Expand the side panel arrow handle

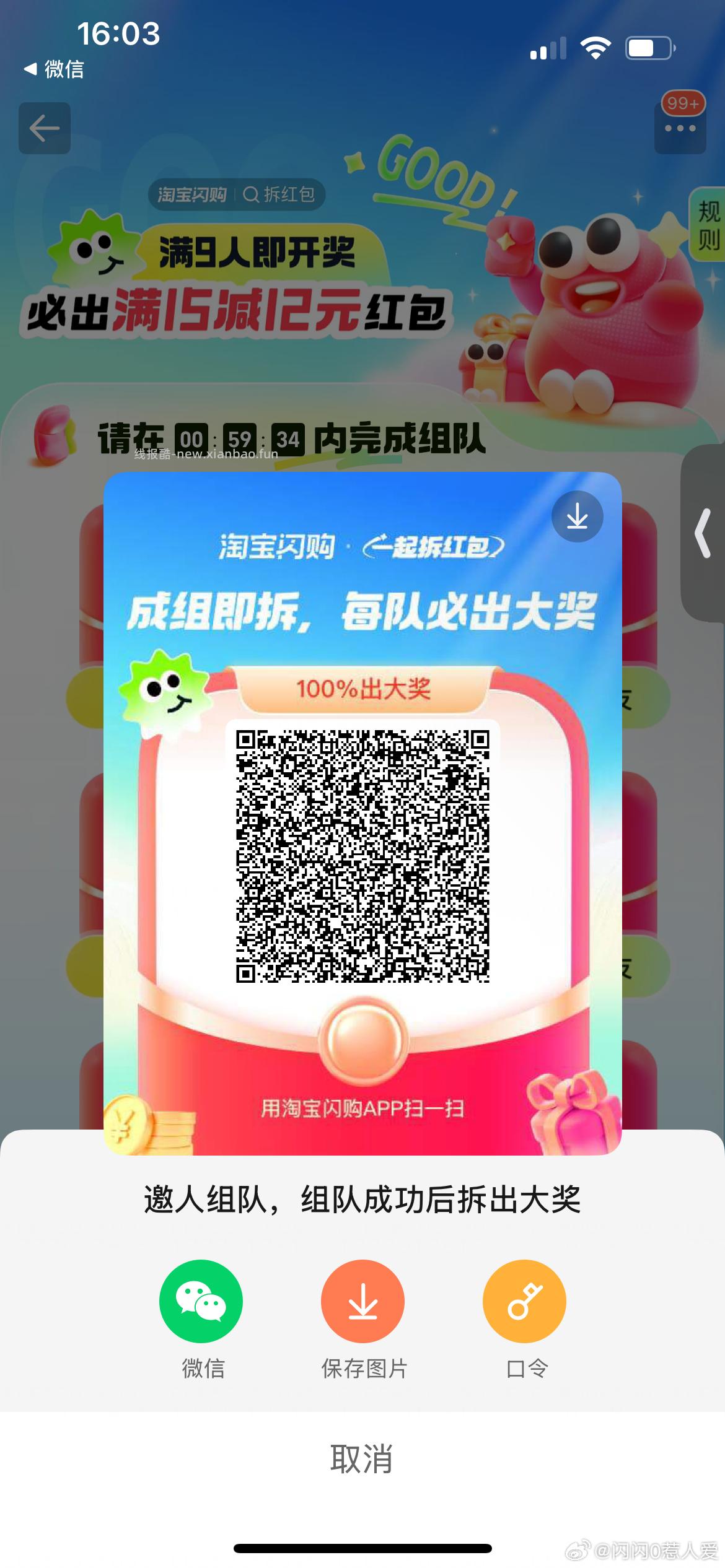click(x=704, y=533)
